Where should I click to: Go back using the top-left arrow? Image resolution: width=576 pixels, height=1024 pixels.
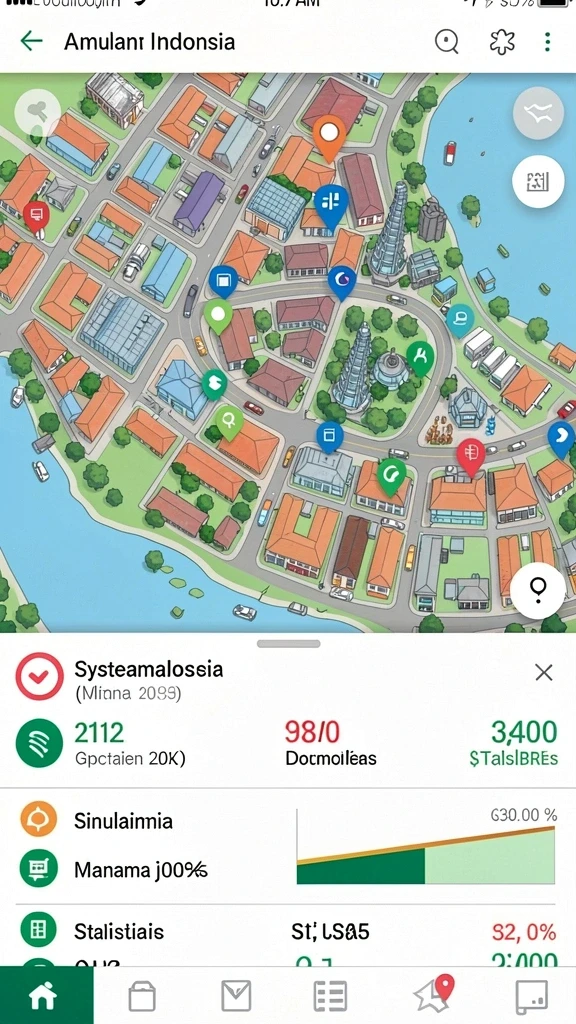(31, 42)
